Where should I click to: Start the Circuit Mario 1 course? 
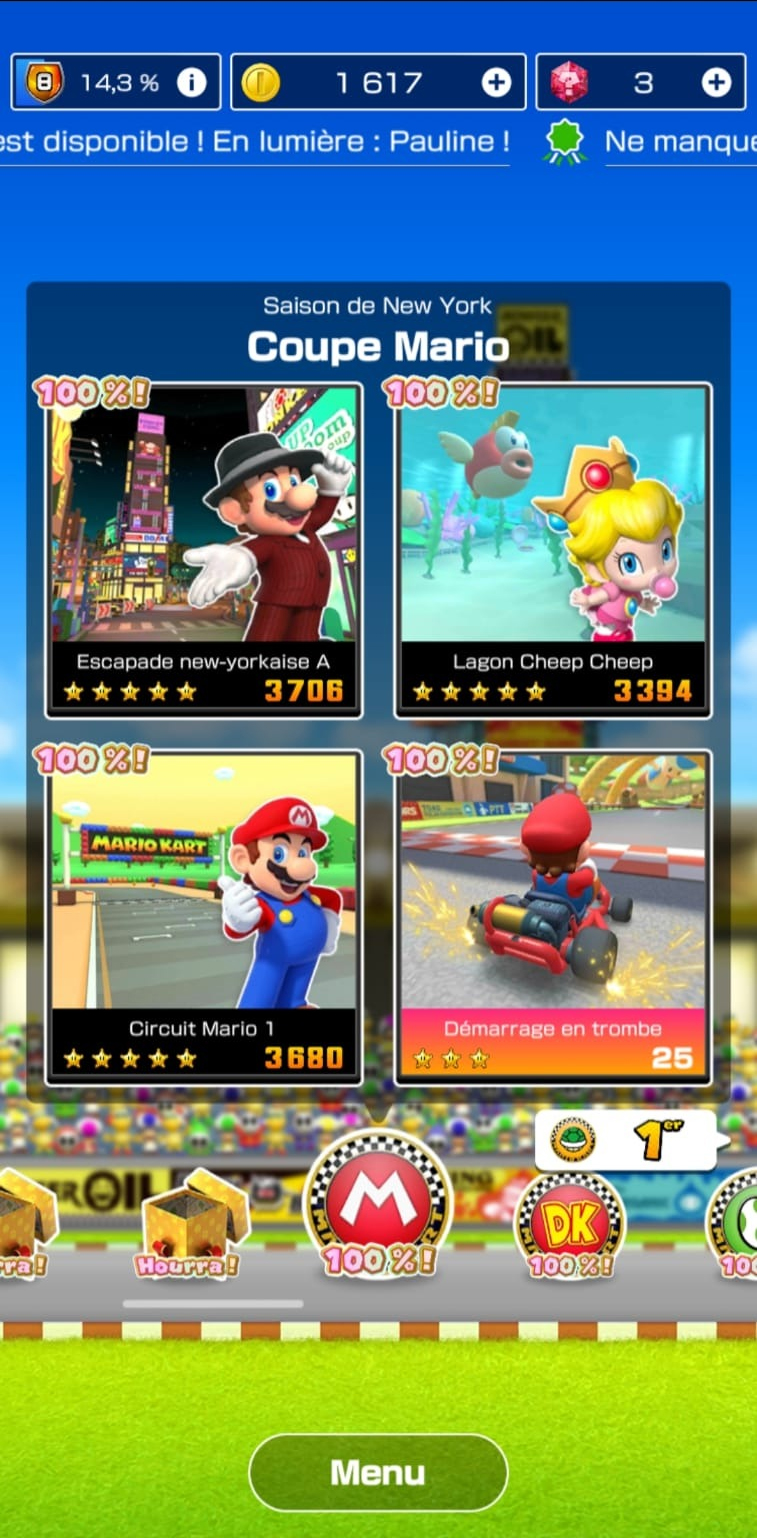pos(204,916)
